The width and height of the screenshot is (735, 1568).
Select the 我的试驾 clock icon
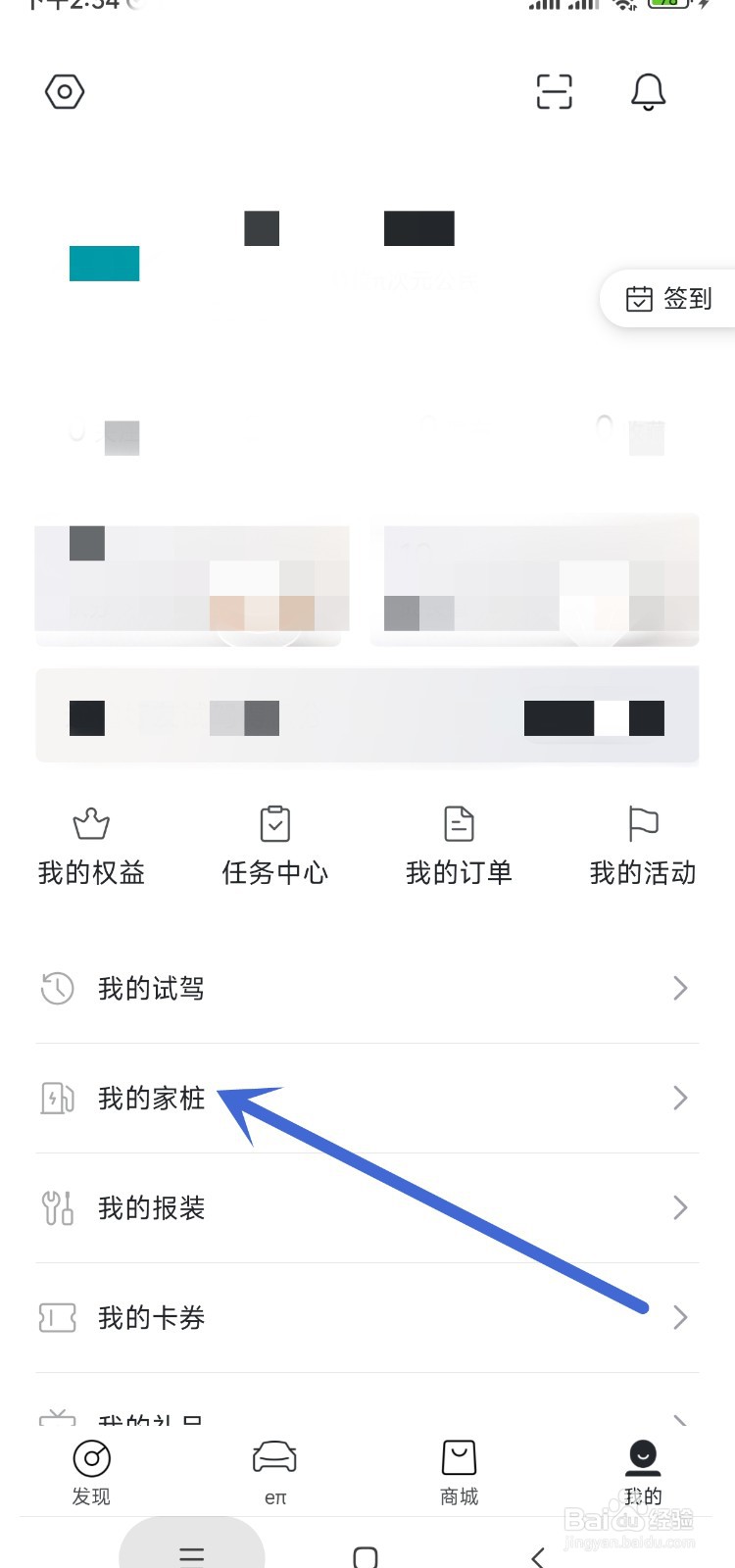(x=57, y=988)
